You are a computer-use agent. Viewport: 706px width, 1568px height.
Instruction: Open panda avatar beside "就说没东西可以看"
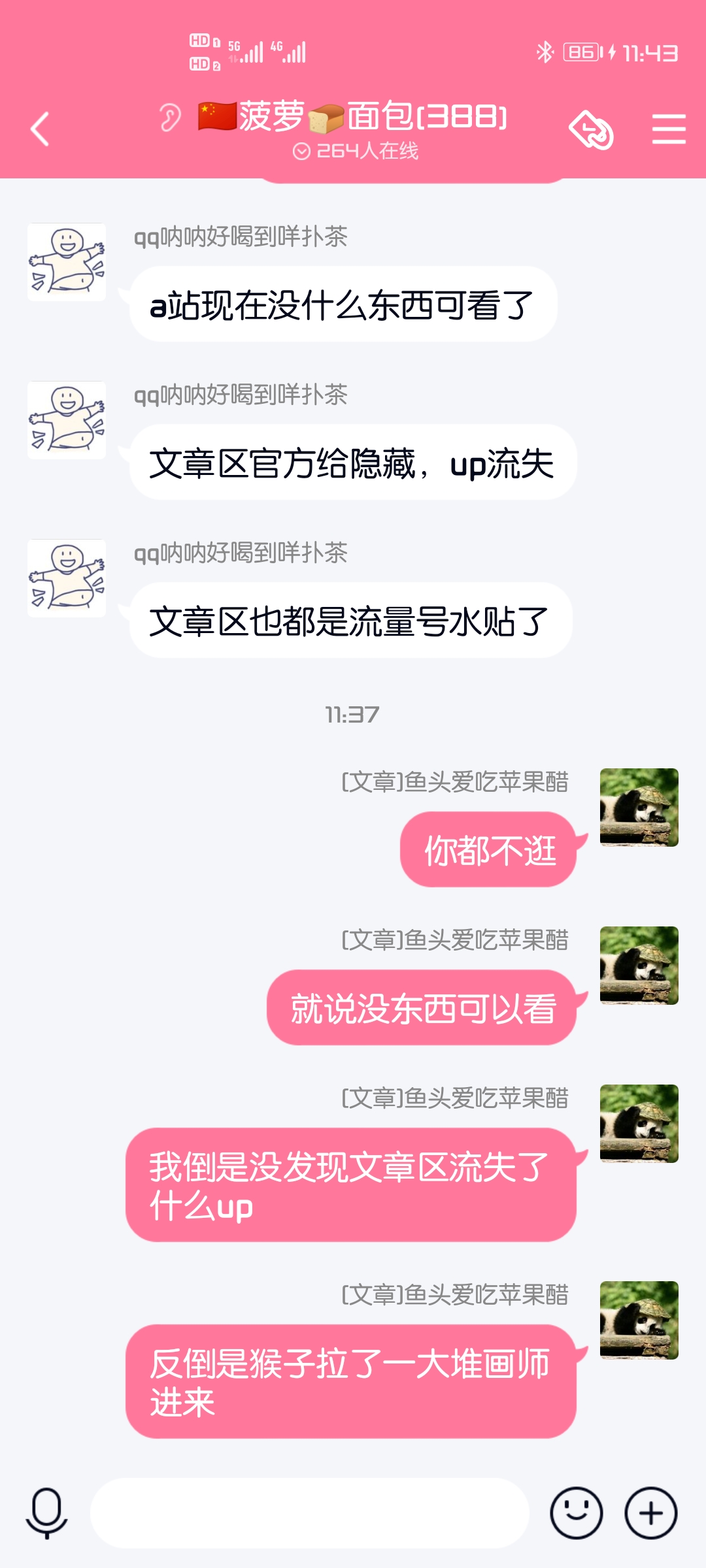click(x=639, y=966)
